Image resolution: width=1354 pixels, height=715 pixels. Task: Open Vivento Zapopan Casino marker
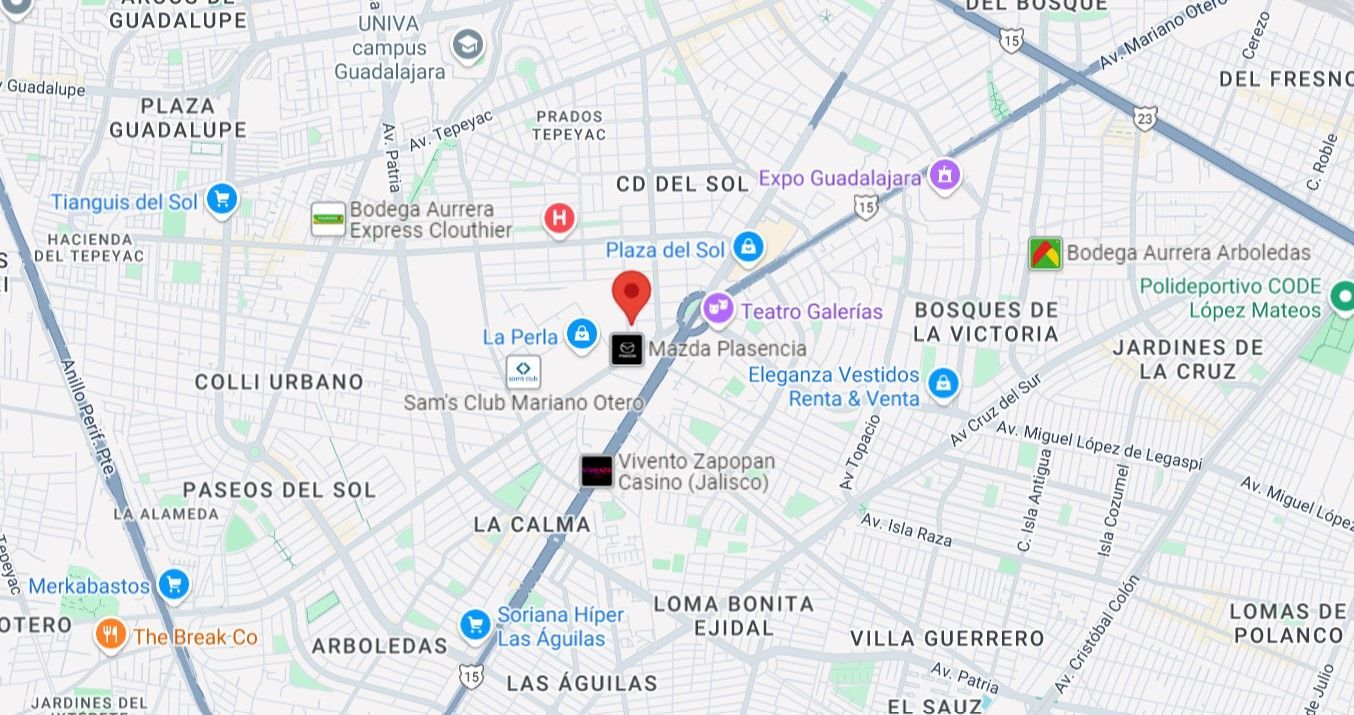[x=597, y=471]
